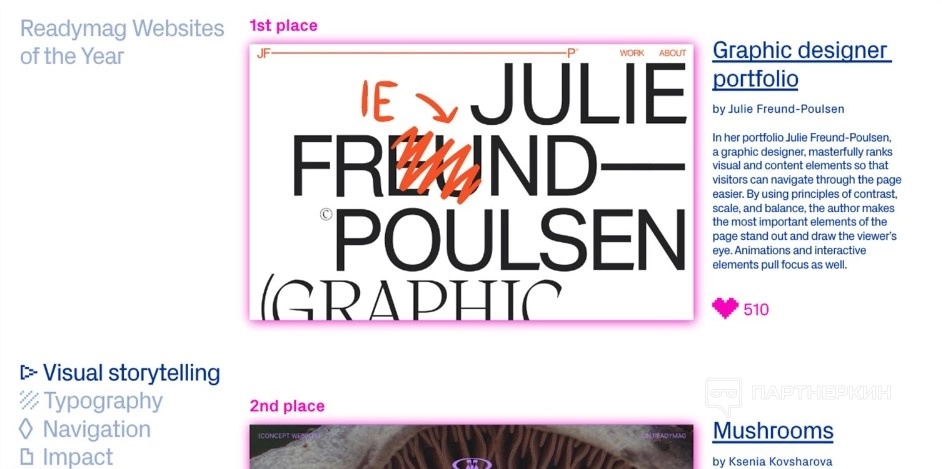
Task: Switch to the Navigation category
Action: (96, 429)
